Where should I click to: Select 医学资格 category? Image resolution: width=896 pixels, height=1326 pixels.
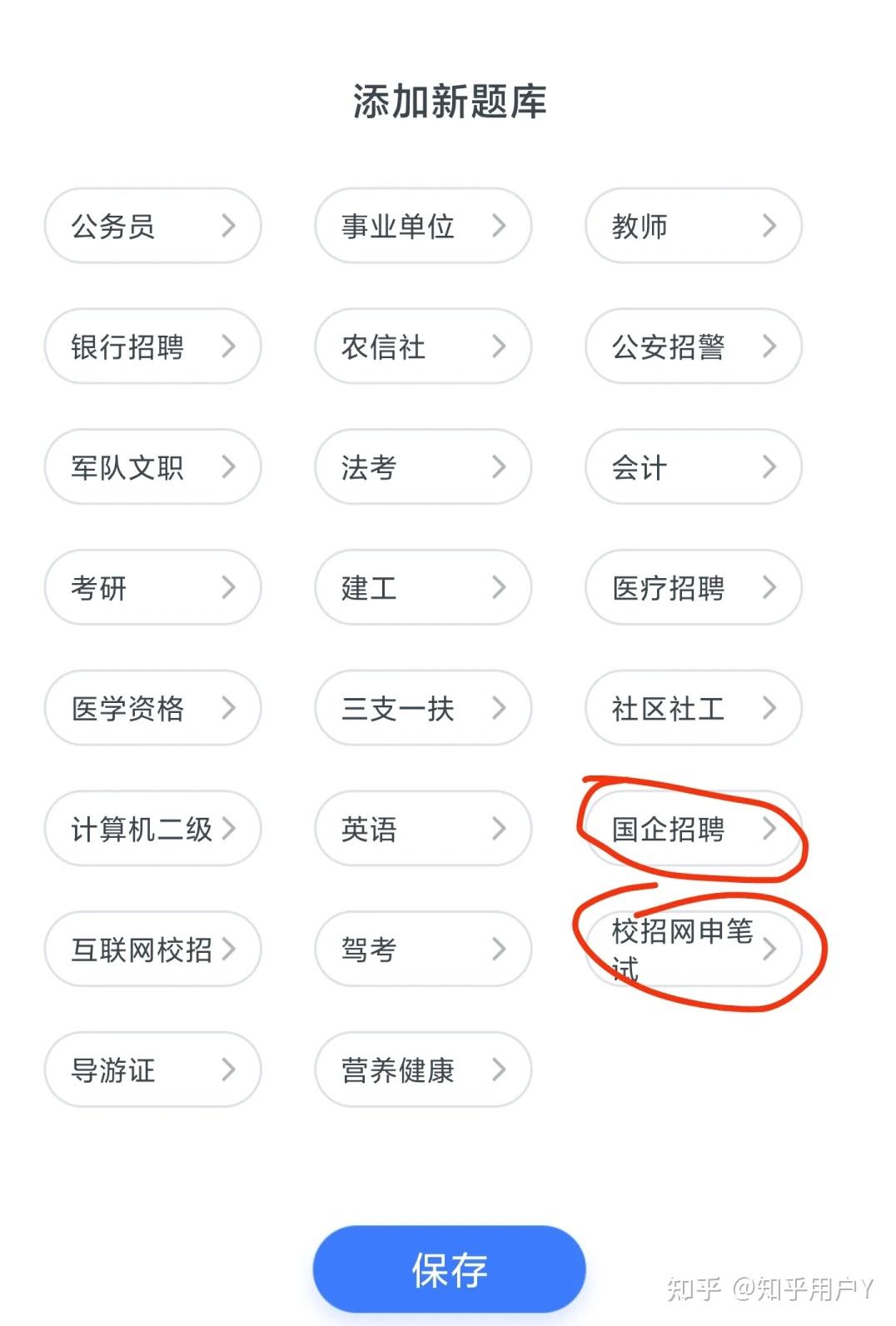(152, 708)
